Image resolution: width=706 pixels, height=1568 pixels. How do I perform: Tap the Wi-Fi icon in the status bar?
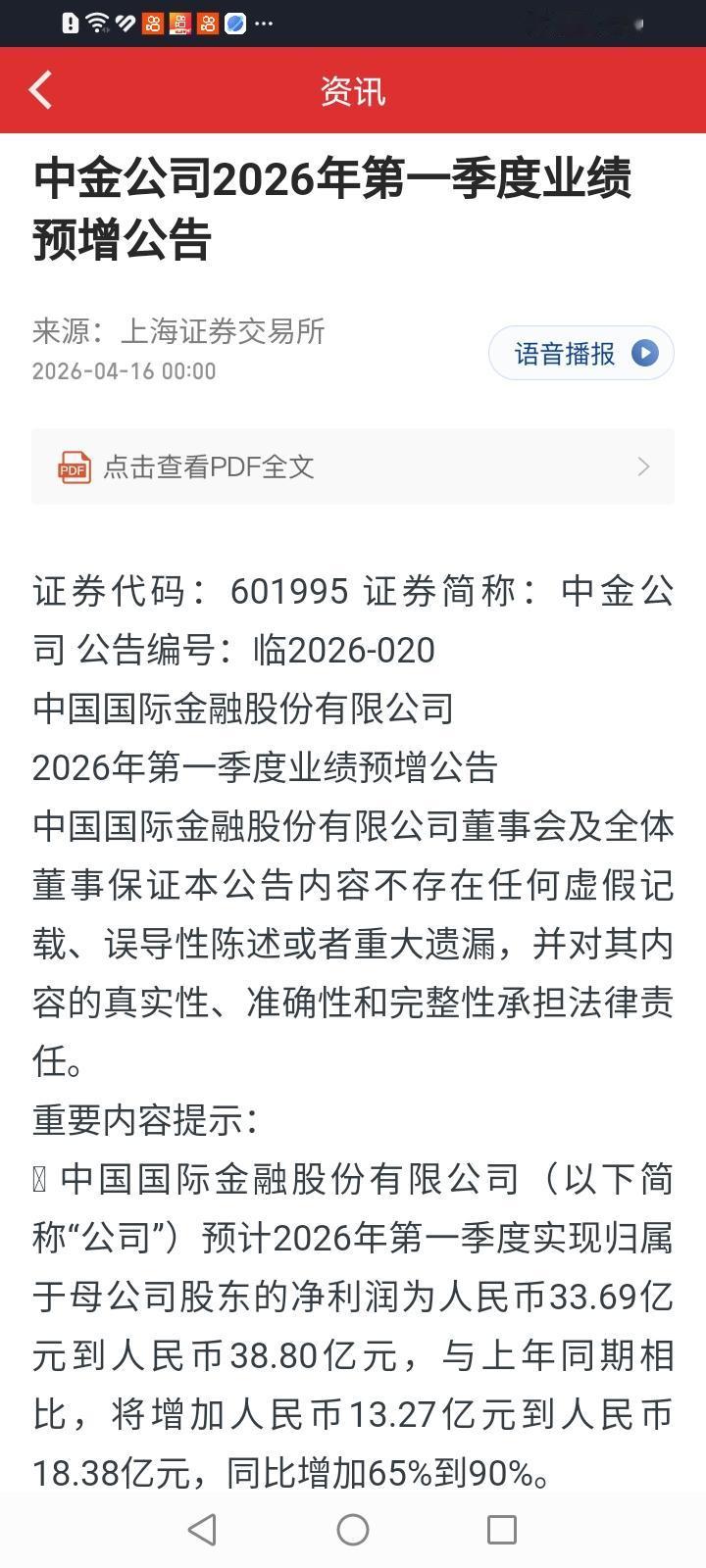[x=96, y=22]
